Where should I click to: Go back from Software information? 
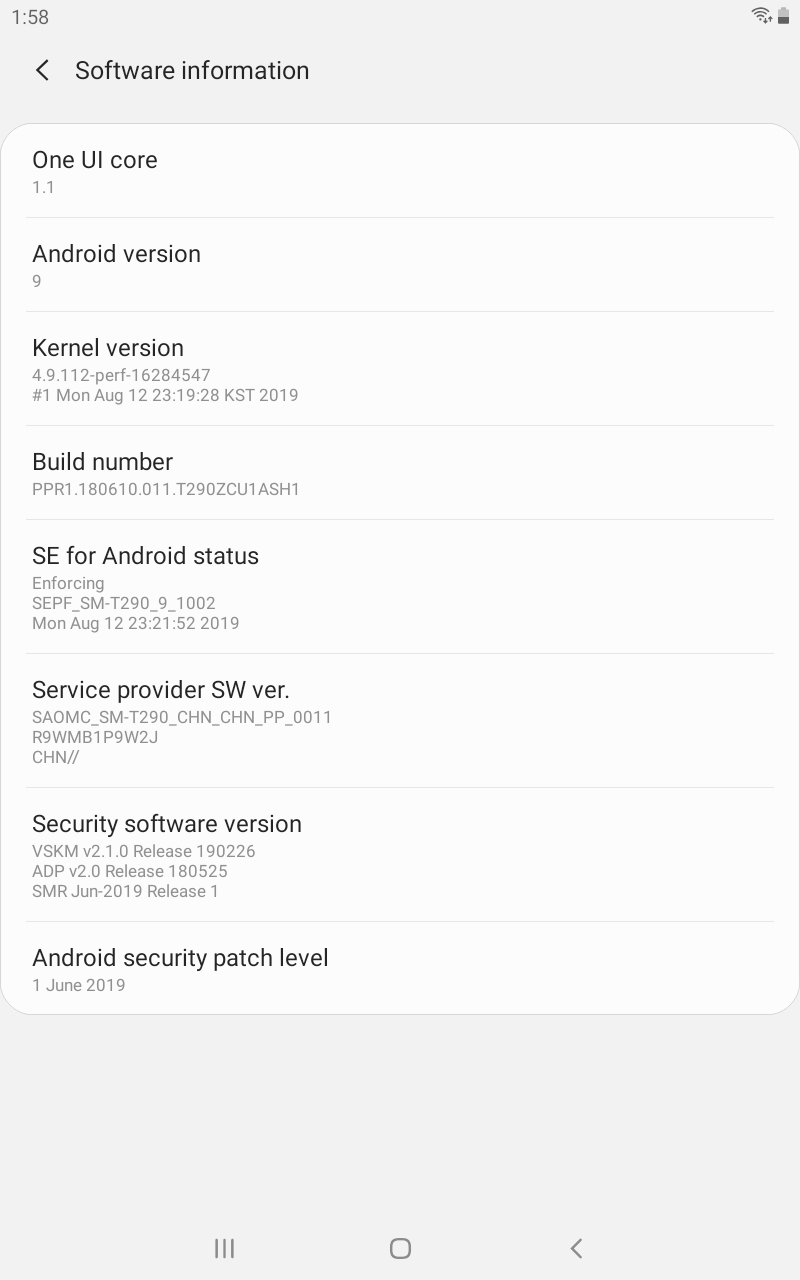[x=42, y=70]
